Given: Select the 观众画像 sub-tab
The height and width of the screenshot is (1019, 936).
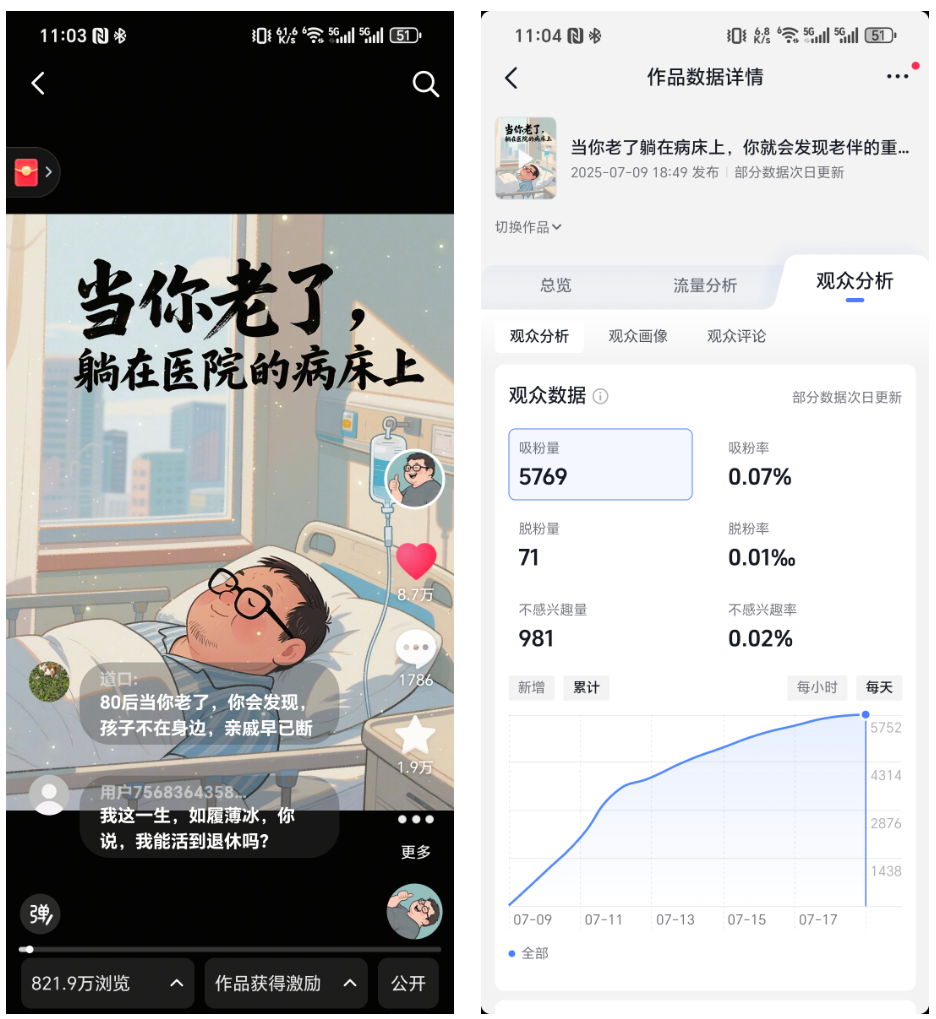Looking at the screenshot, I should tap(638, 336).
